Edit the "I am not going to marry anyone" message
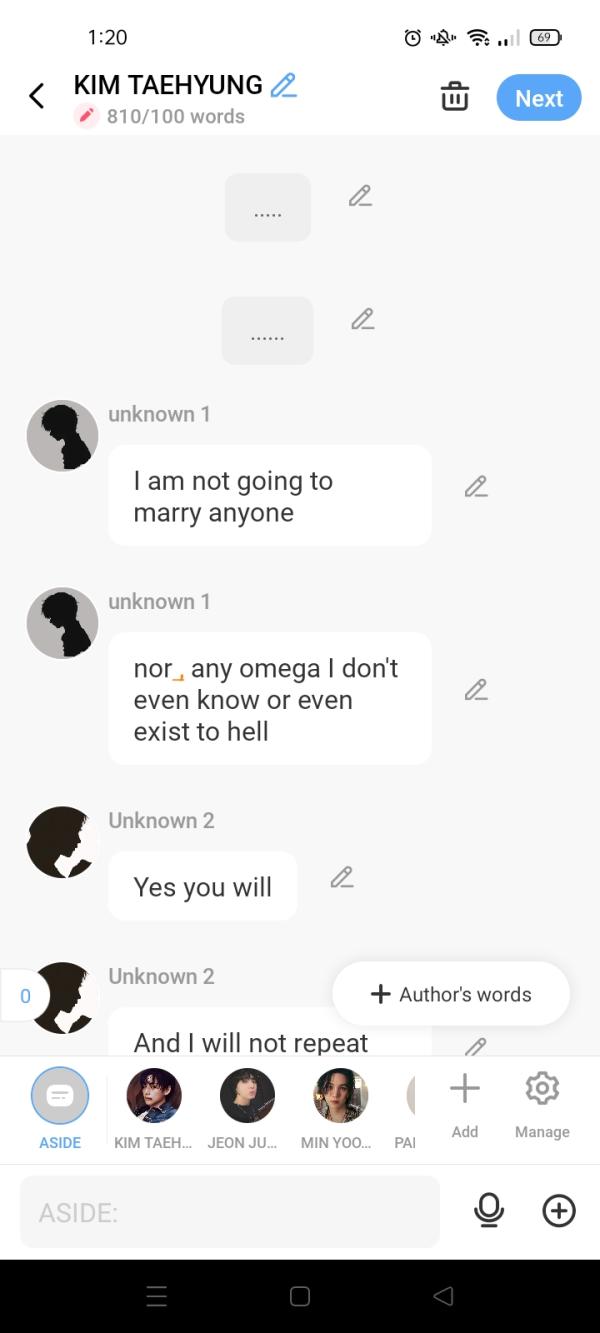The image size is (600, 1333). (x=476, y=487)
